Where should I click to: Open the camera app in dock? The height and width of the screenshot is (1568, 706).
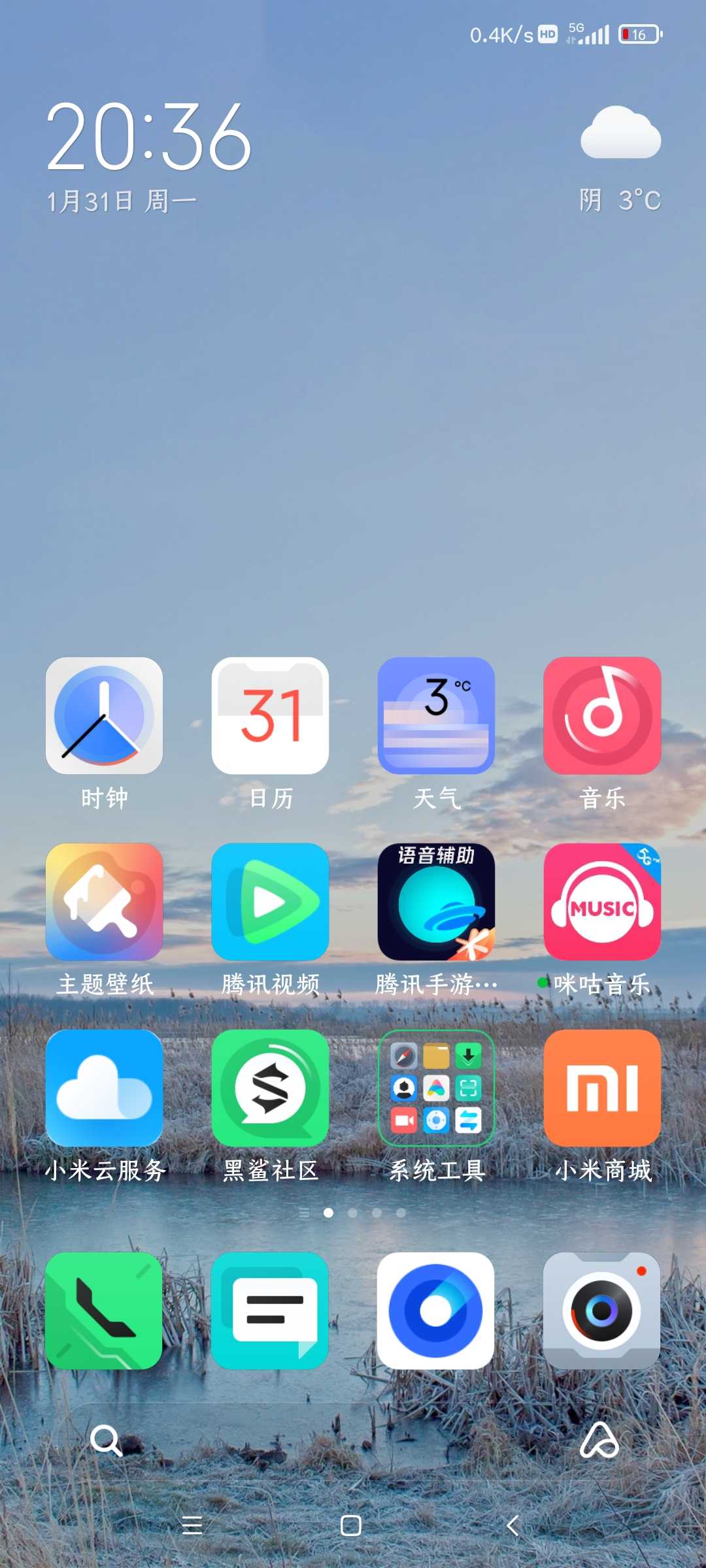[x=602, y=1311]
